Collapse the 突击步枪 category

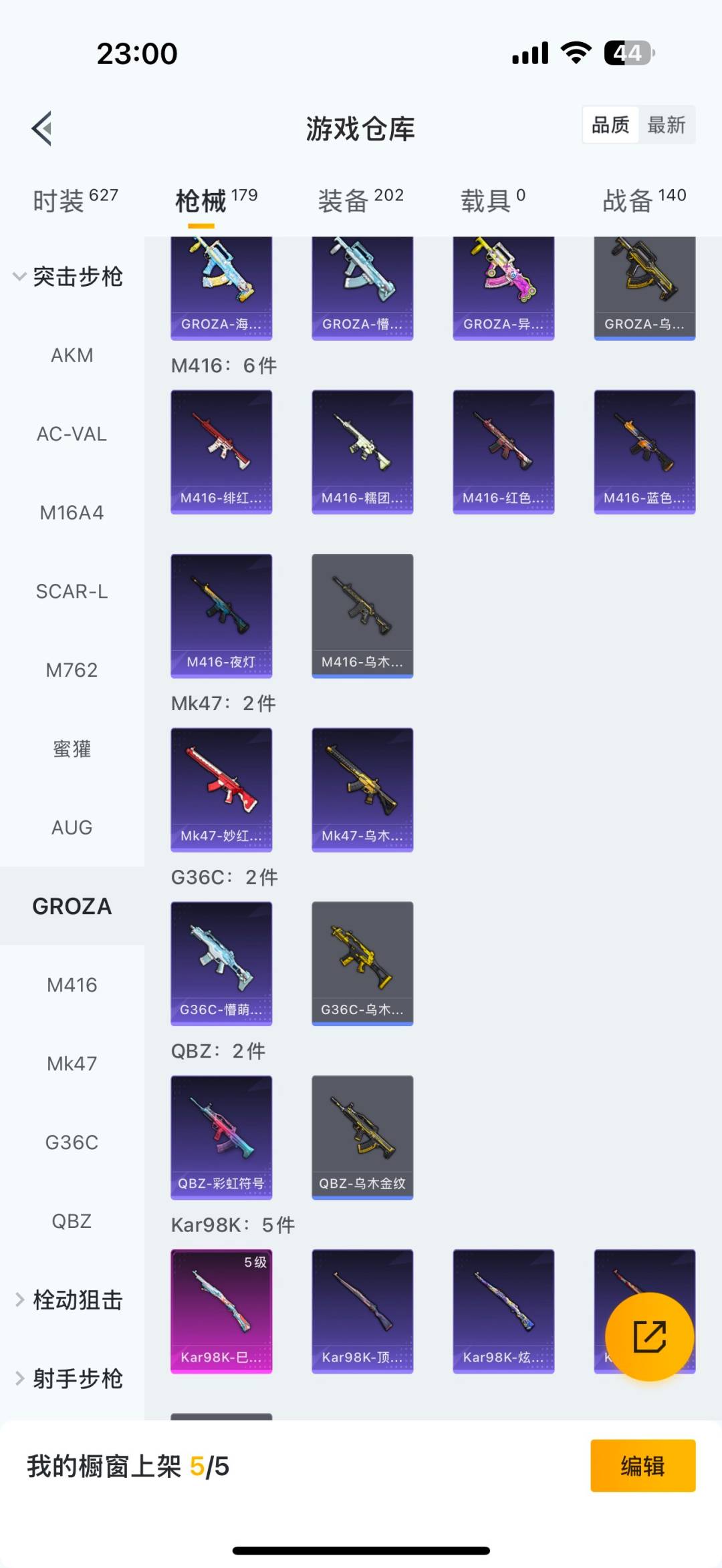coord(70,277)
